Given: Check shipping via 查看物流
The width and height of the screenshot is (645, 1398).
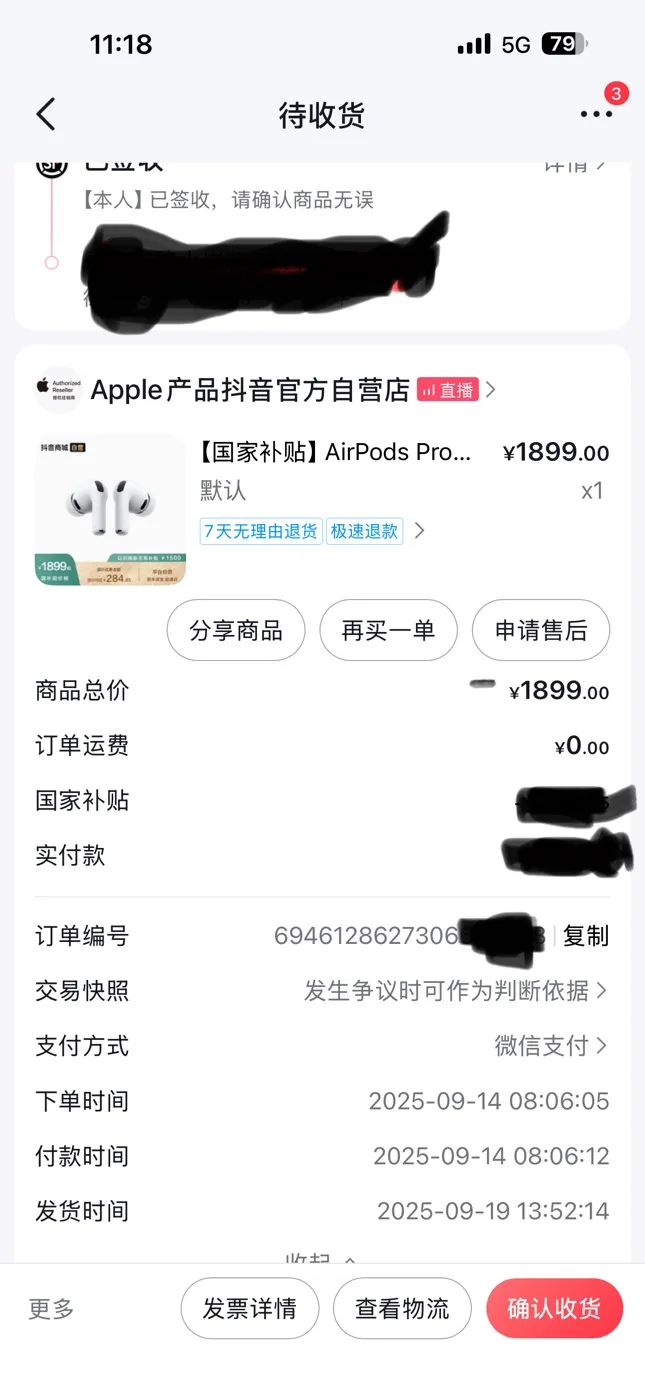Looking at the screenshot, I should [402, 1308].
